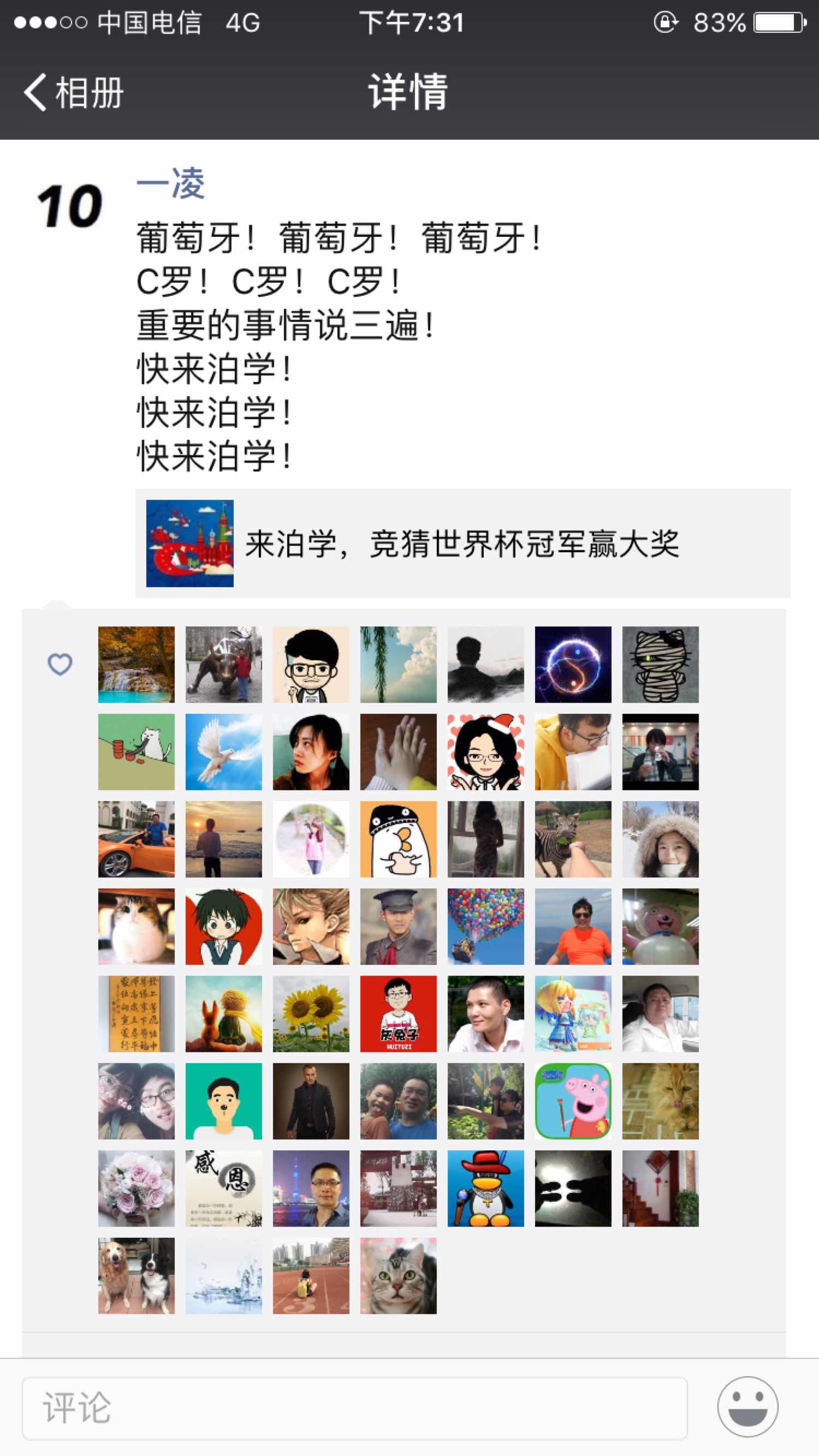Viewport: 819px width, 1456px height.
Task: Go back to 相册
Action: pos(74,92)
